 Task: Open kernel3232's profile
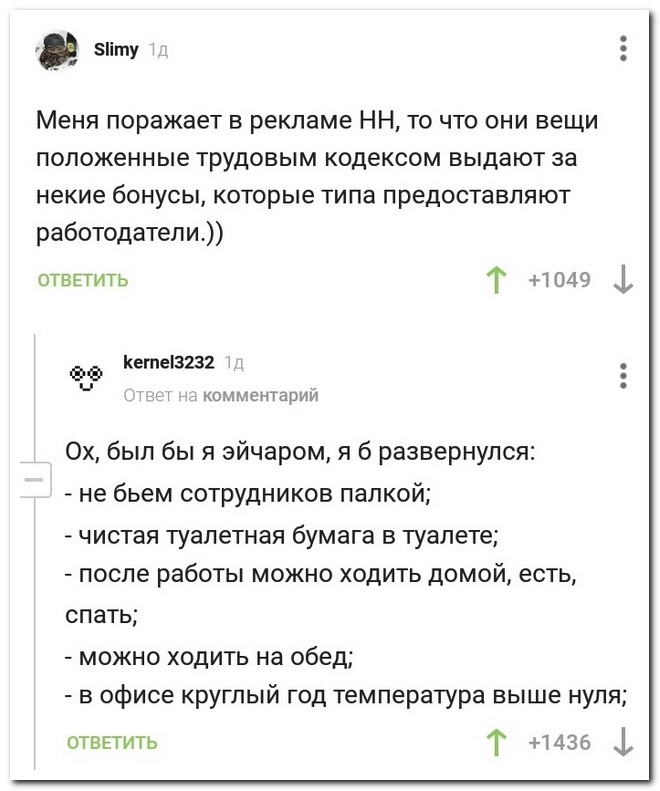point(166,361)
